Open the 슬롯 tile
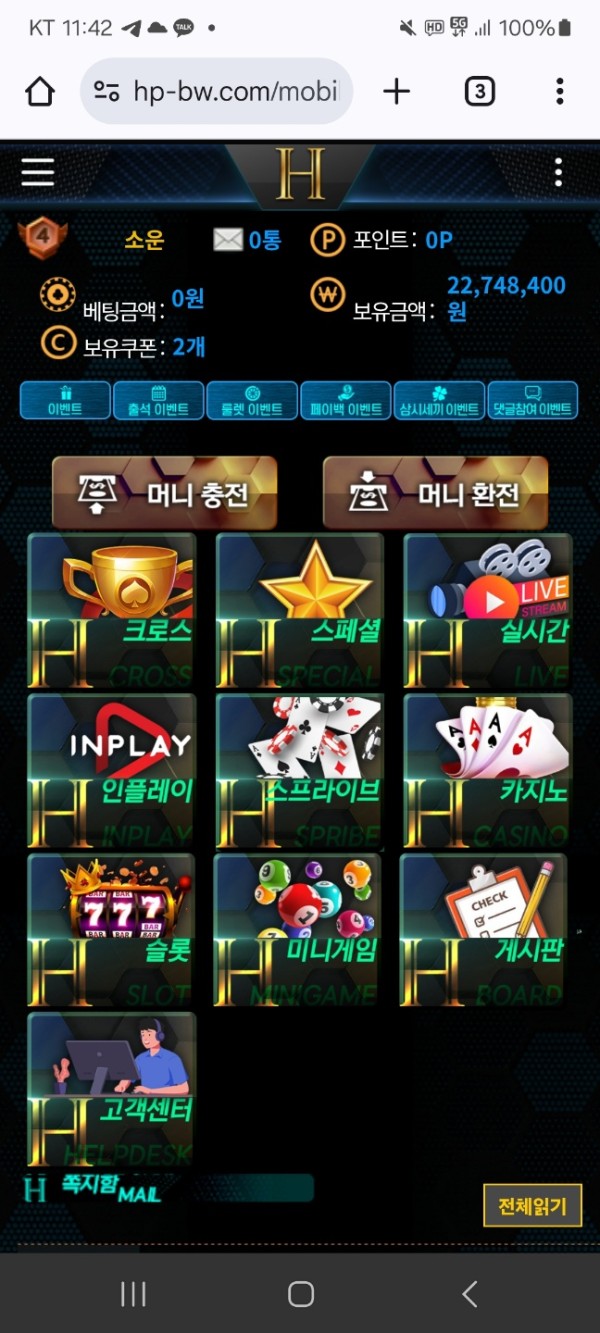Image resolution: width=600 pixels, height=1333 pixels. (111, 930)
